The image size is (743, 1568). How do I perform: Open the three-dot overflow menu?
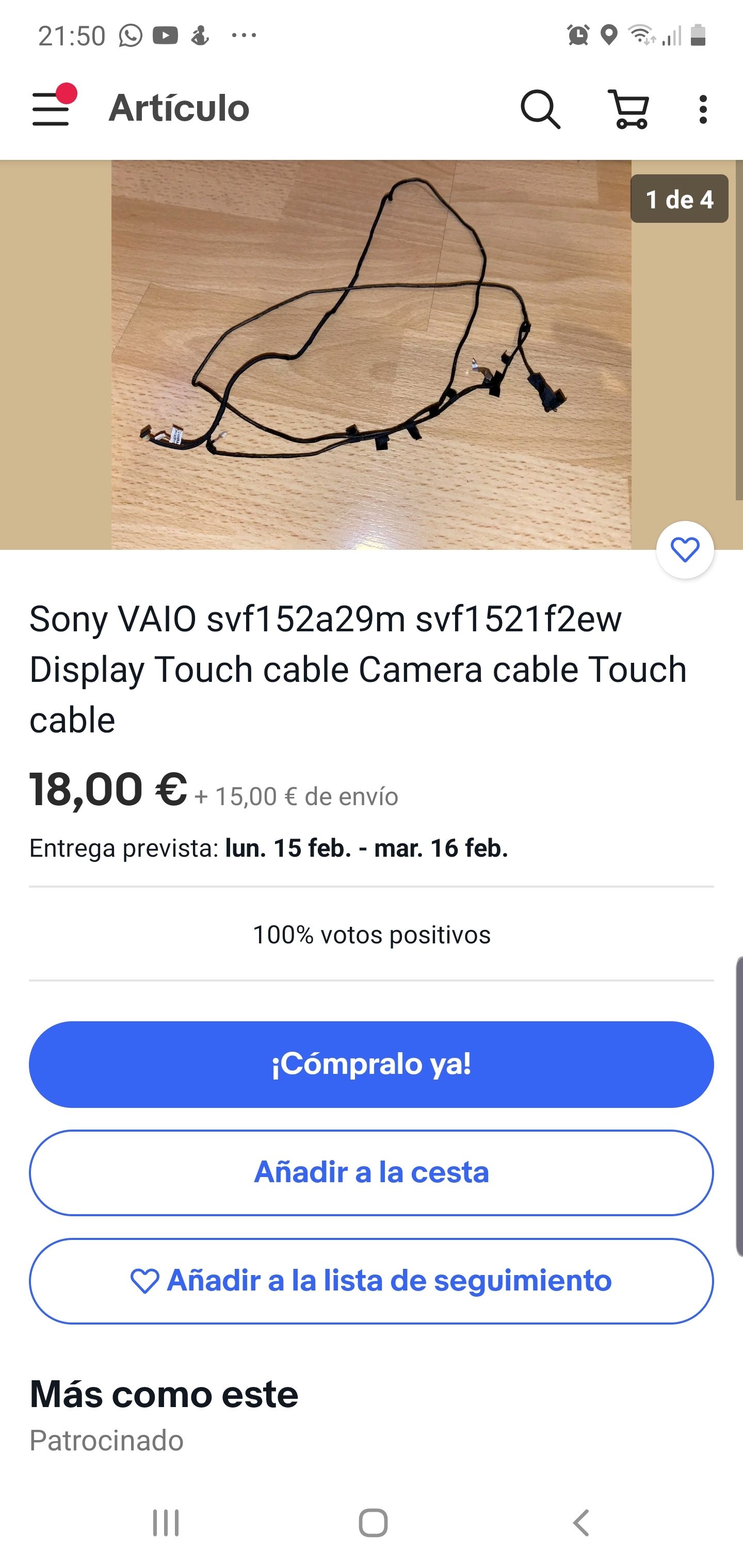(703, 109)
